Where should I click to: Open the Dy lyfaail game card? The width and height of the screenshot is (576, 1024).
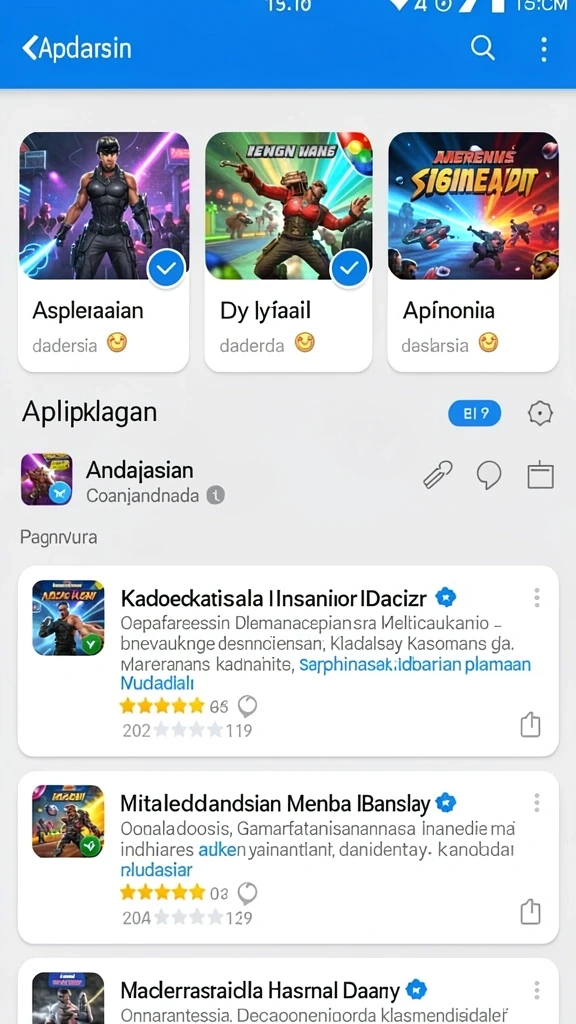(288, 251)
